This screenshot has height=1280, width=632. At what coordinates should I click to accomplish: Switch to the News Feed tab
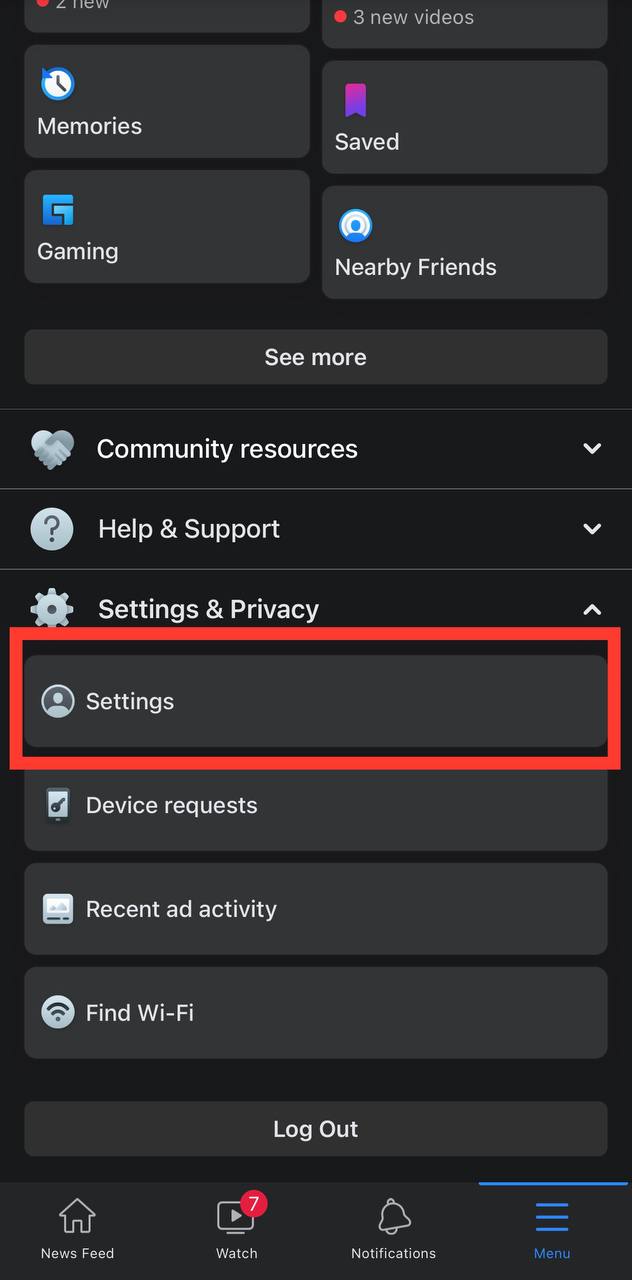(77, 1230)
